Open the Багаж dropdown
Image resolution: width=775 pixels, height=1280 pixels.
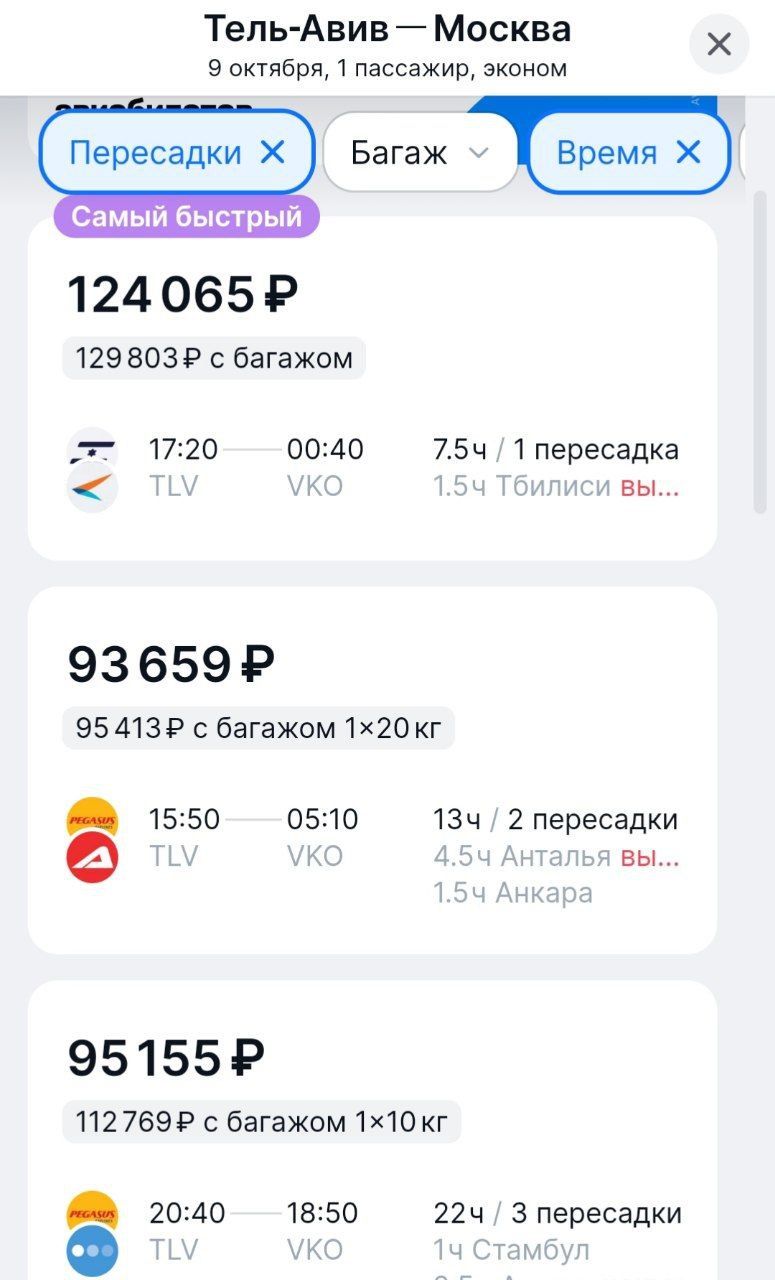[420, 152]
